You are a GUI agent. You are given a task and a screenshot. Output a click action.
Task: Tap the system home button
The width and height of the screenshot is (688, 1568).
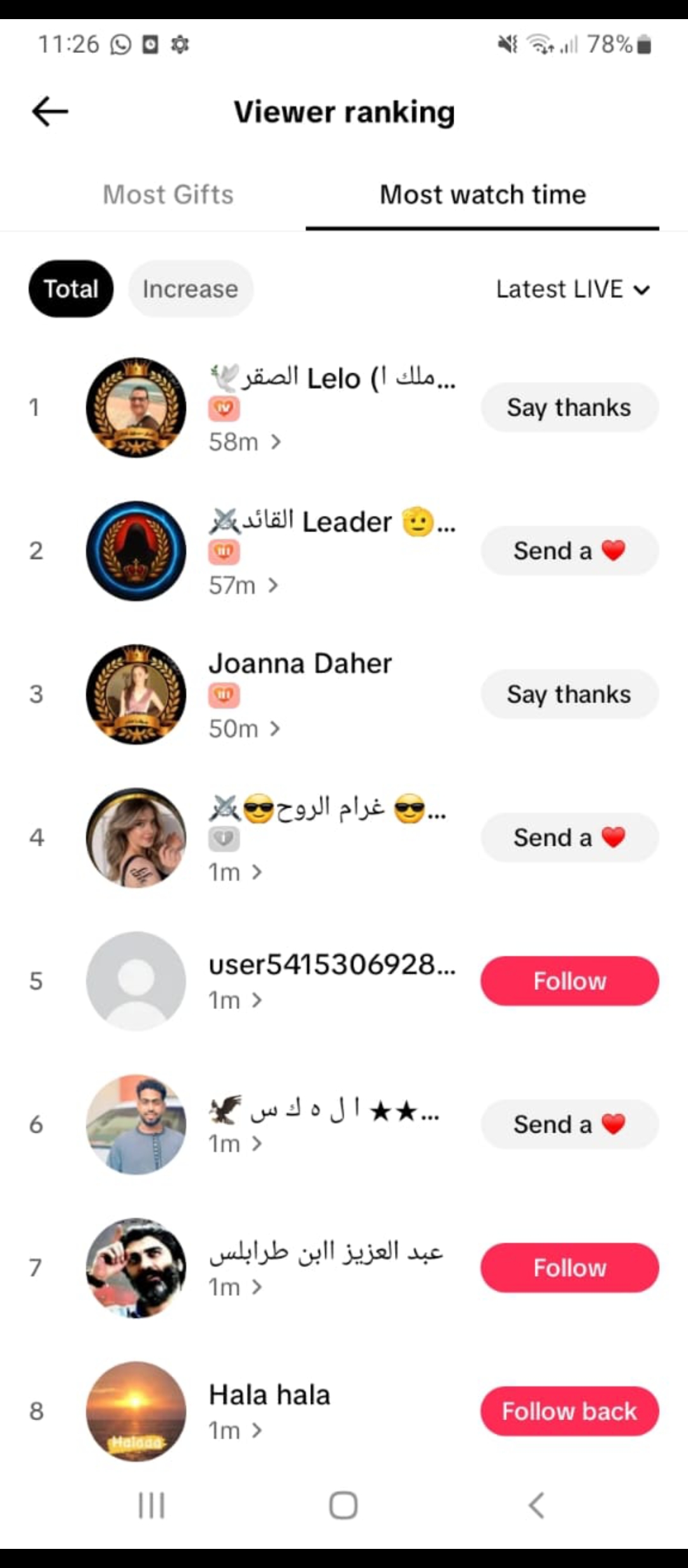[343, 1506]
